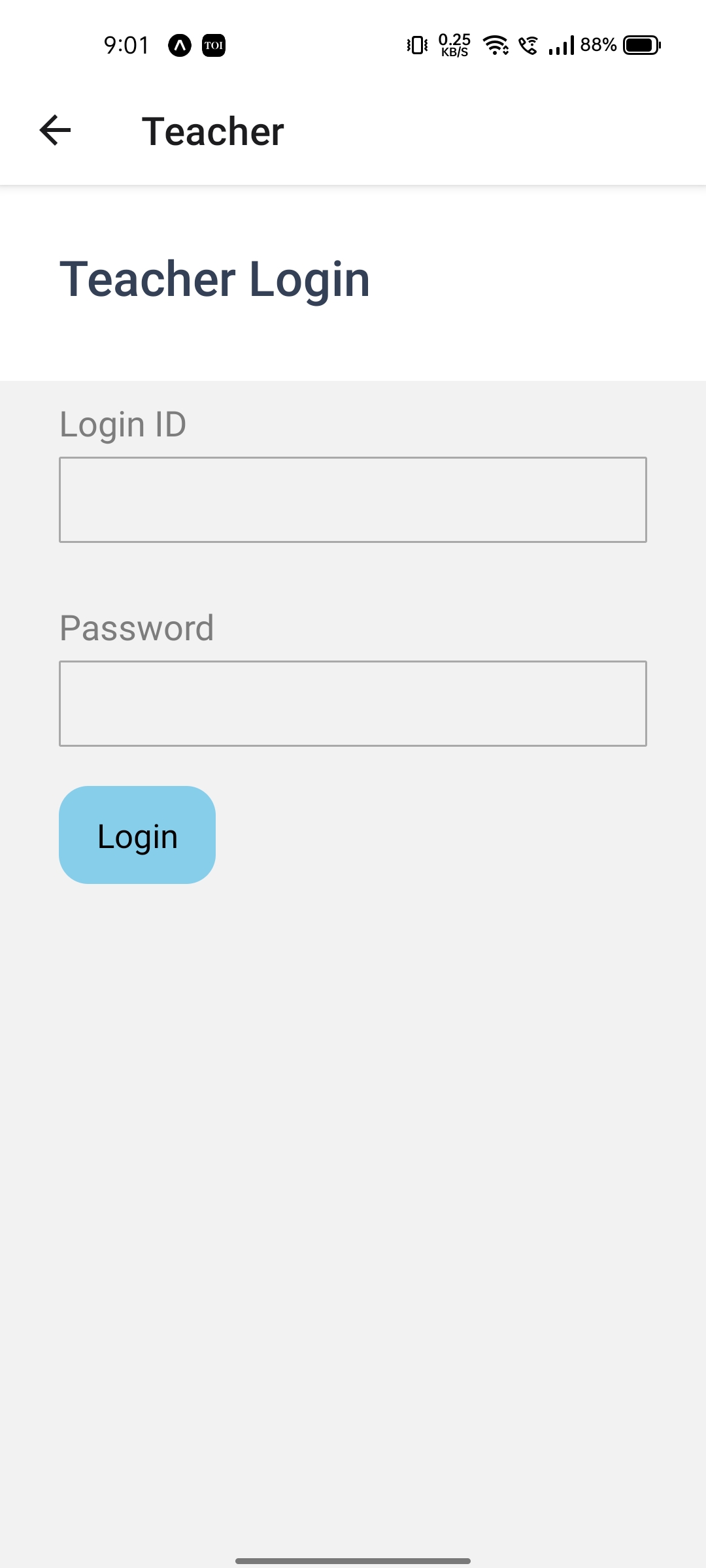
Task: Click the 88% battery percentage text
Action: (x=599, y=45)
